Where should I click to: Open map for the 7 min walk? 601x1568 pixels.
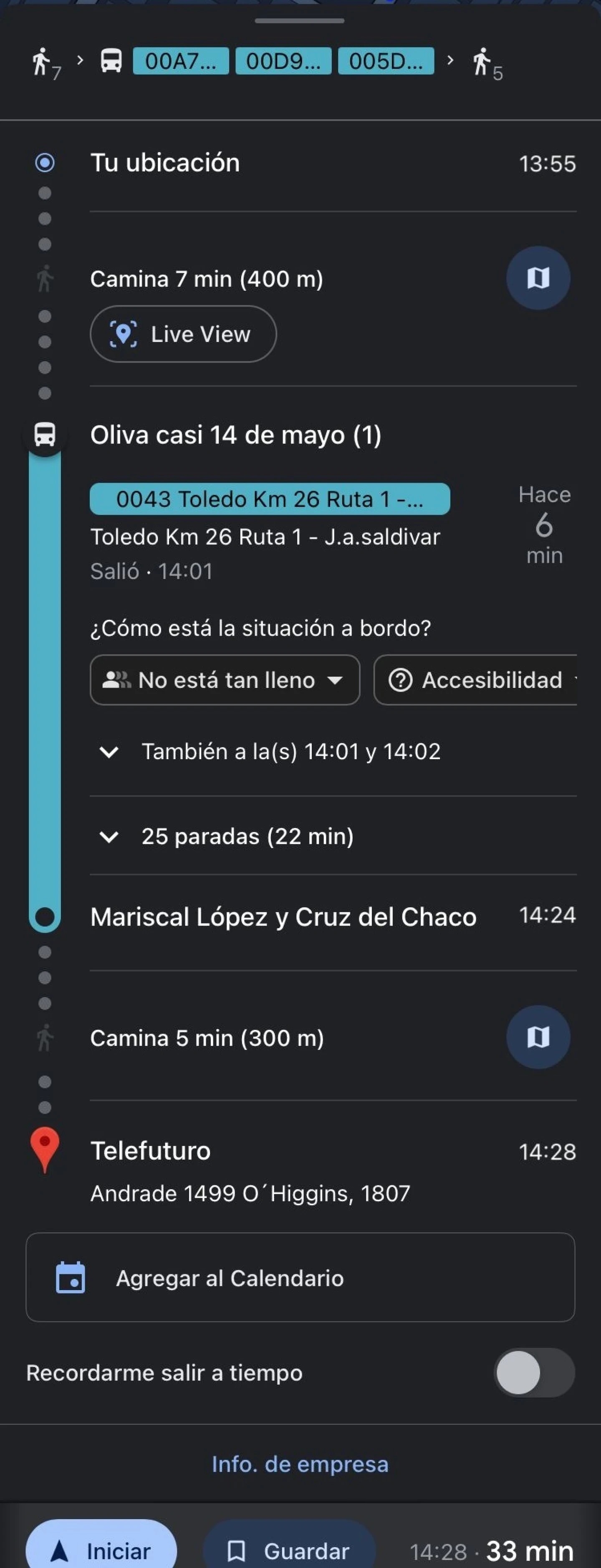538,278
